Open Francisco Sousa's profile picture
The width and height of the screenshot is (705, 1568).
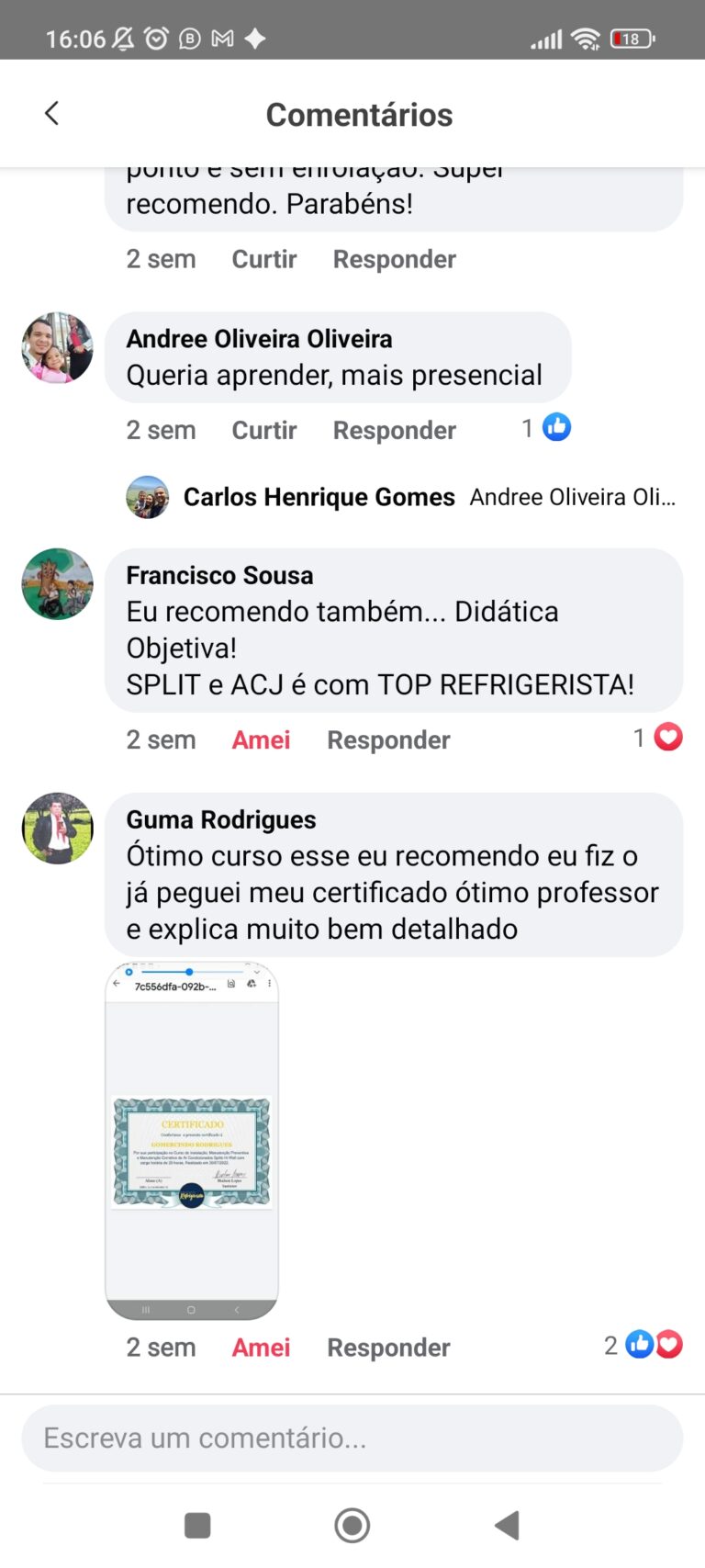point(57,584)
